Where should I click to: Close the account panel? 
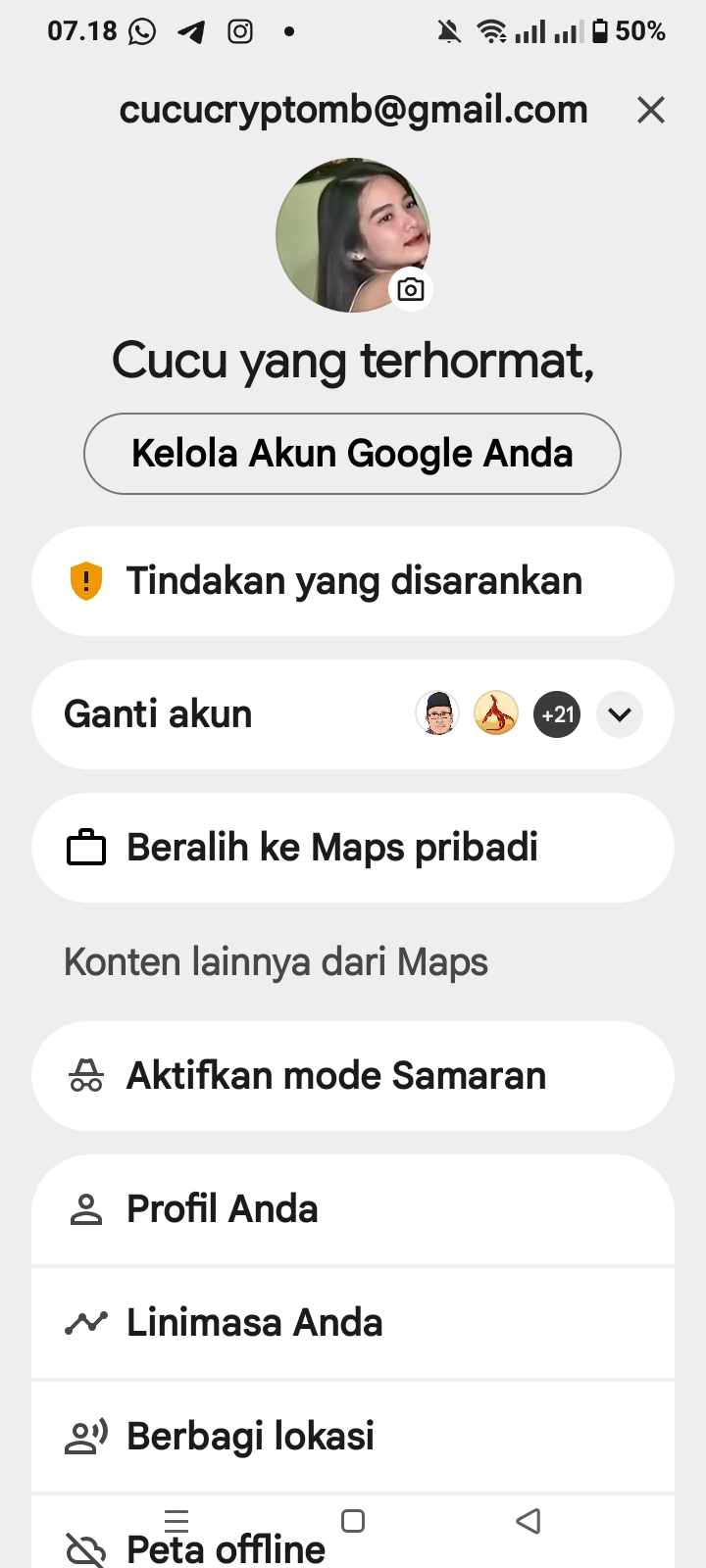[x=651, y=110]
